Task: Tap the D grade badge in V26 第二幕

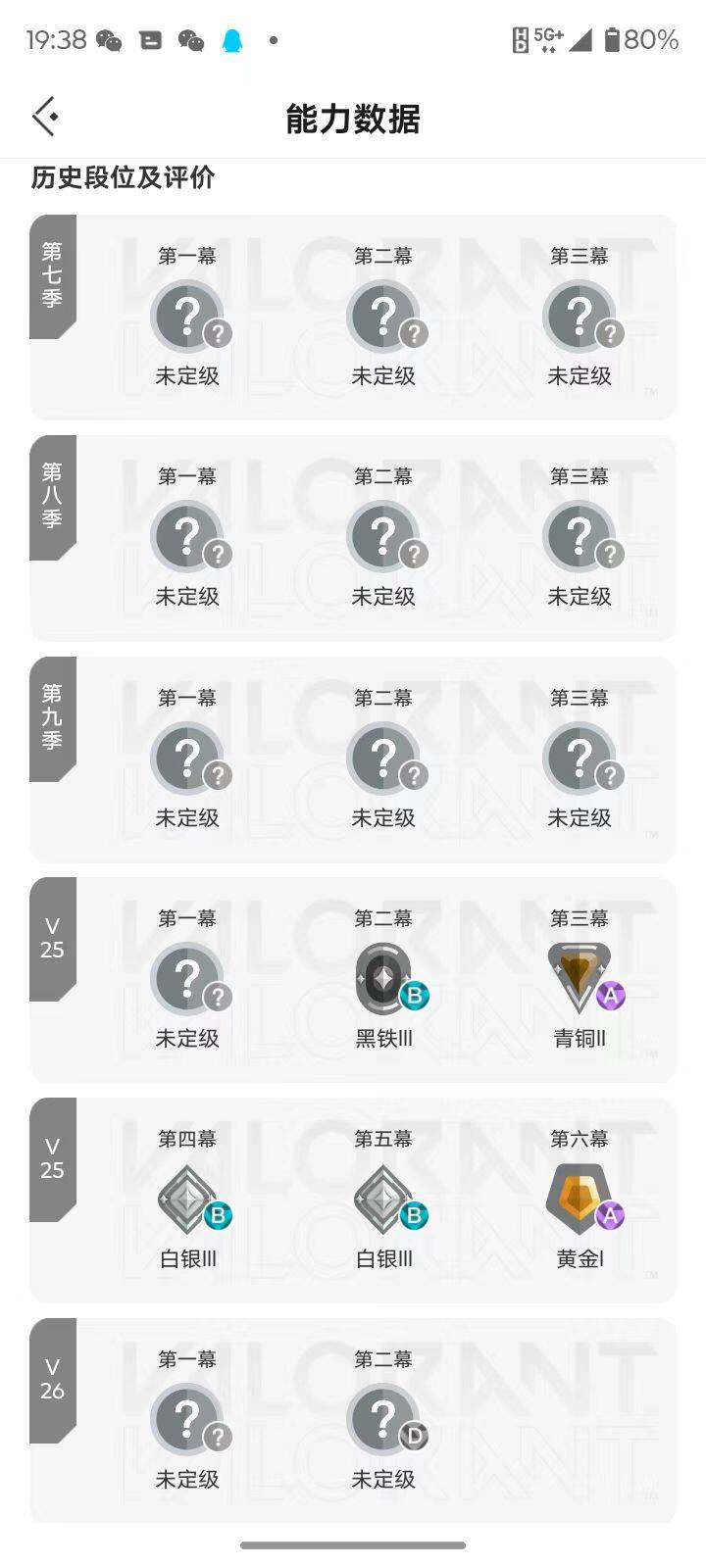Action: [414, 1433]
